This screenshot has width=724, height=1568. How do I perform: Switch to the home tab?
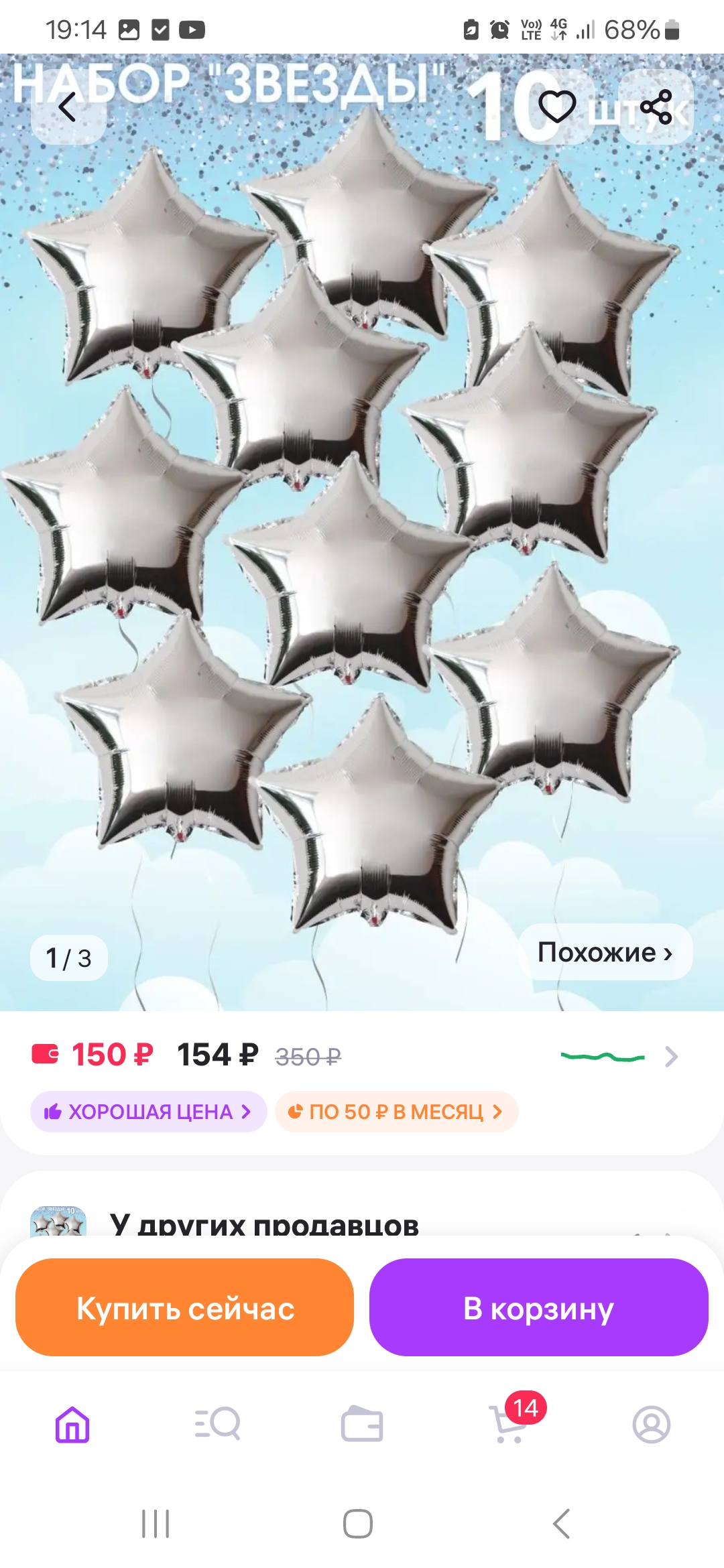72,1424
